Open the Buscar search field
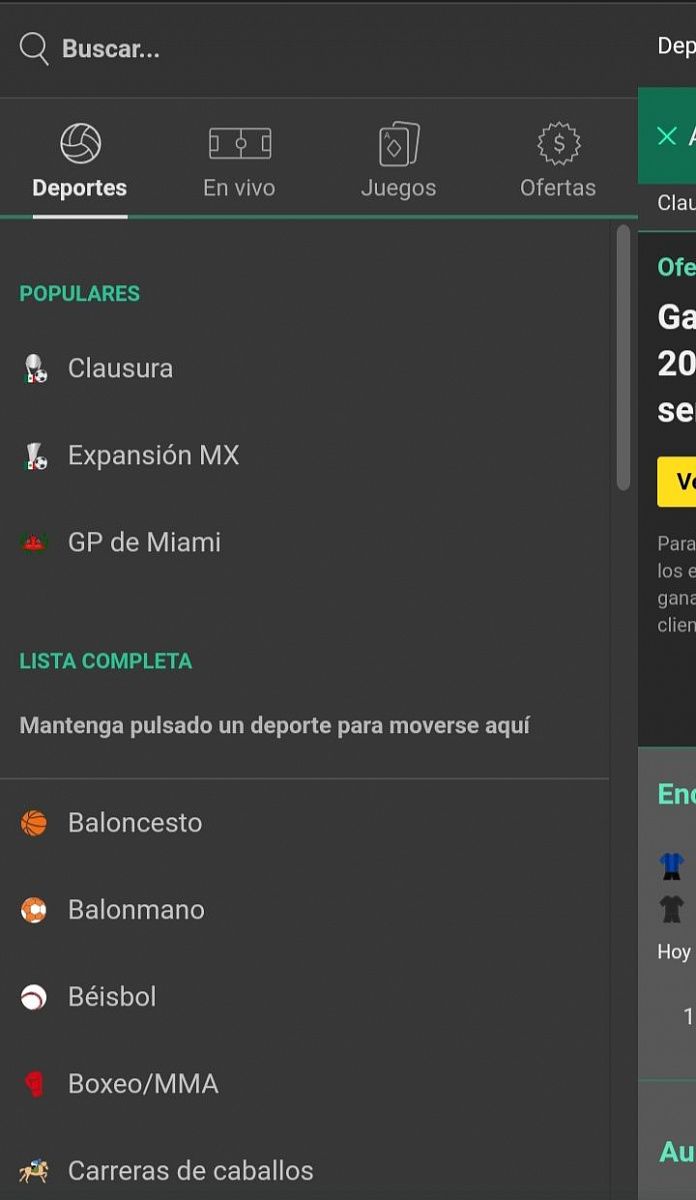This screenshot has width=696, height=1200. (110, 49)
